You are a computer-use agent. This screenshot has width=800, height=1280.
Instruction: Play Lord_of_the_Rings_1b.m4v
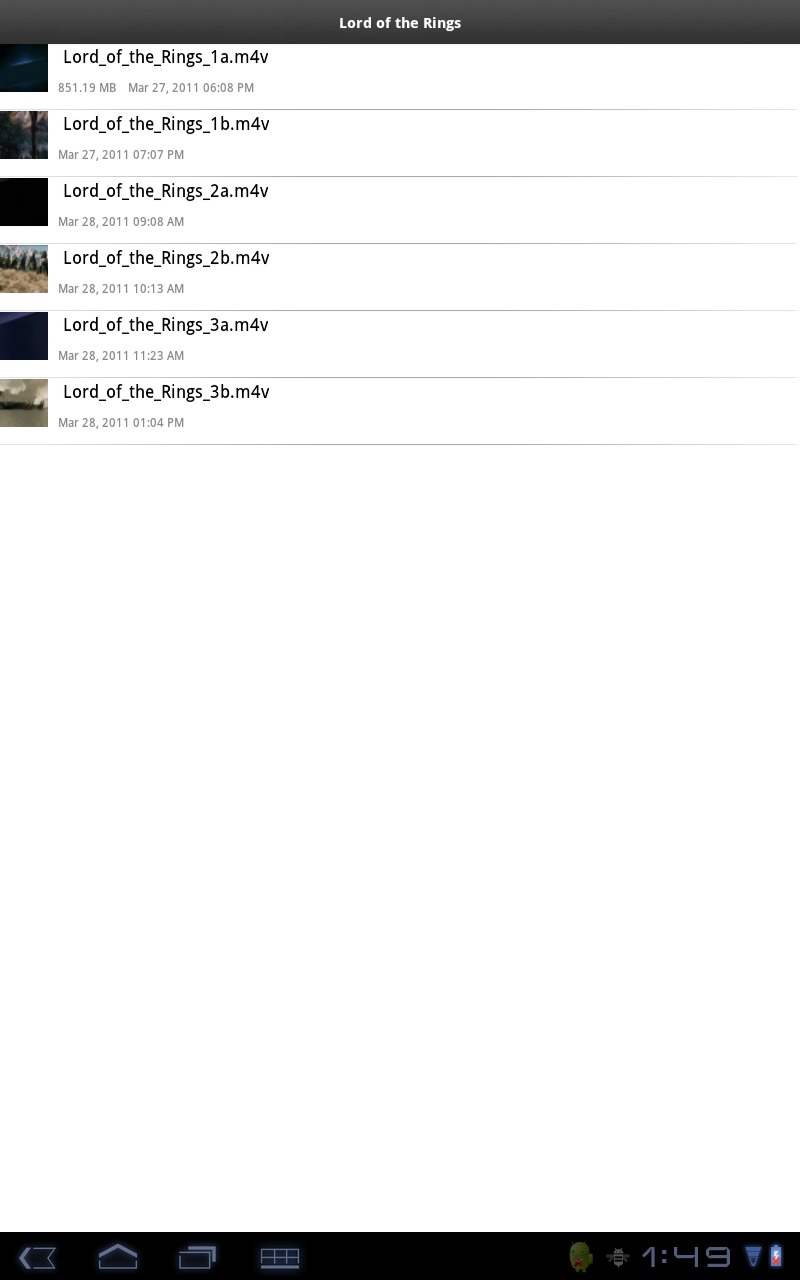coord(400,143)
